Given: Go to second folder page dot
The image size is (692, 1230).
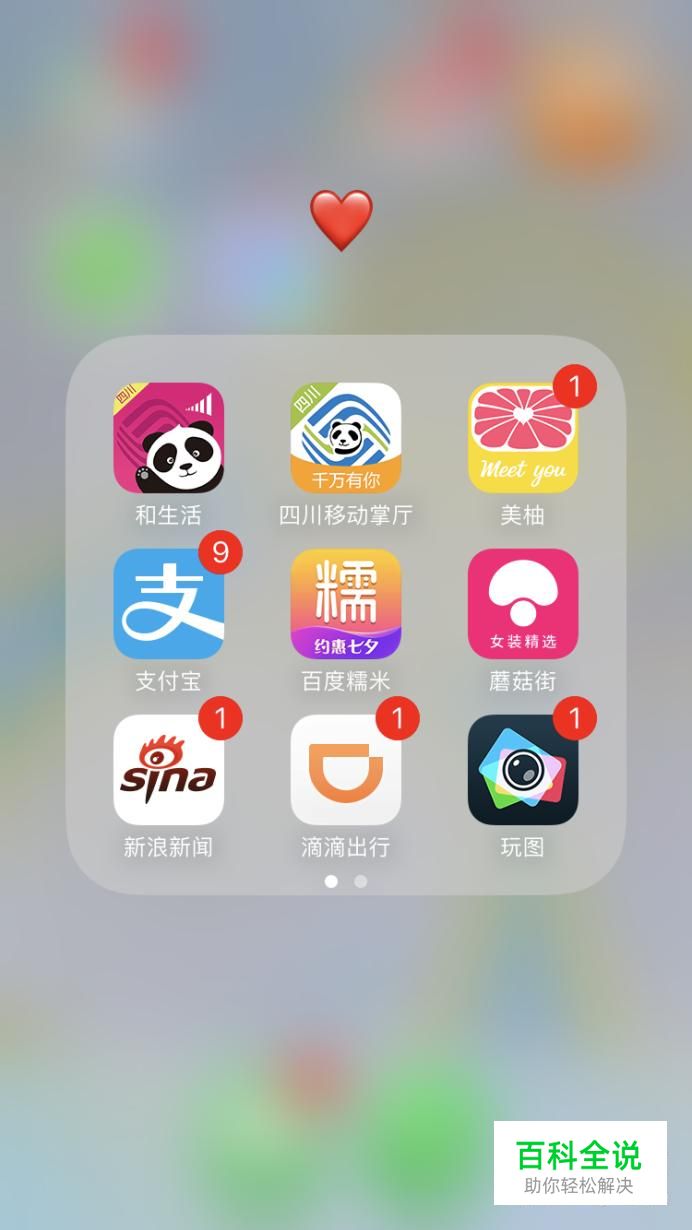Looking at the screenshot, I should pyautogui.click(x=361, y=881).
